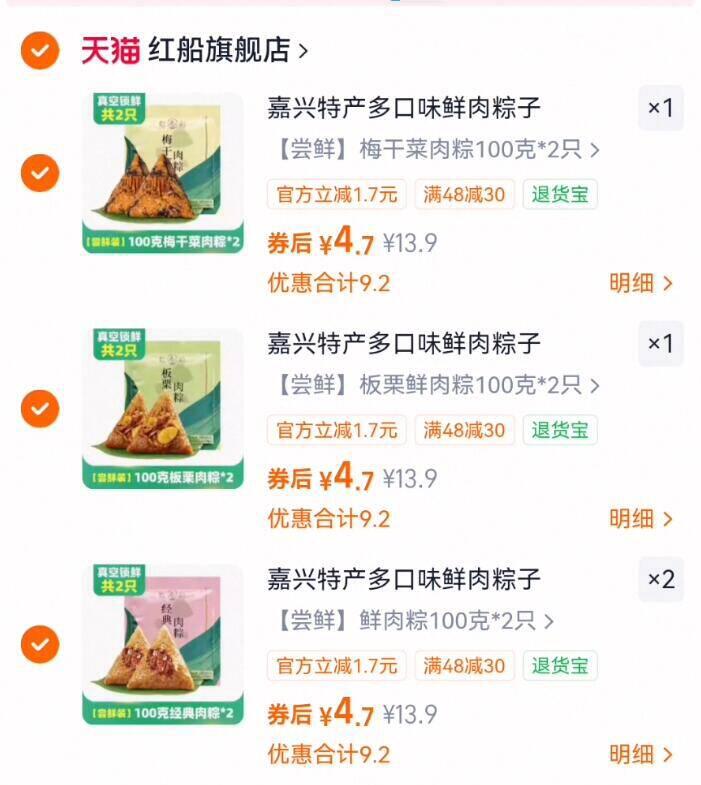Adjust quantity ×1 for 板栗鲜肉粽

660,344
